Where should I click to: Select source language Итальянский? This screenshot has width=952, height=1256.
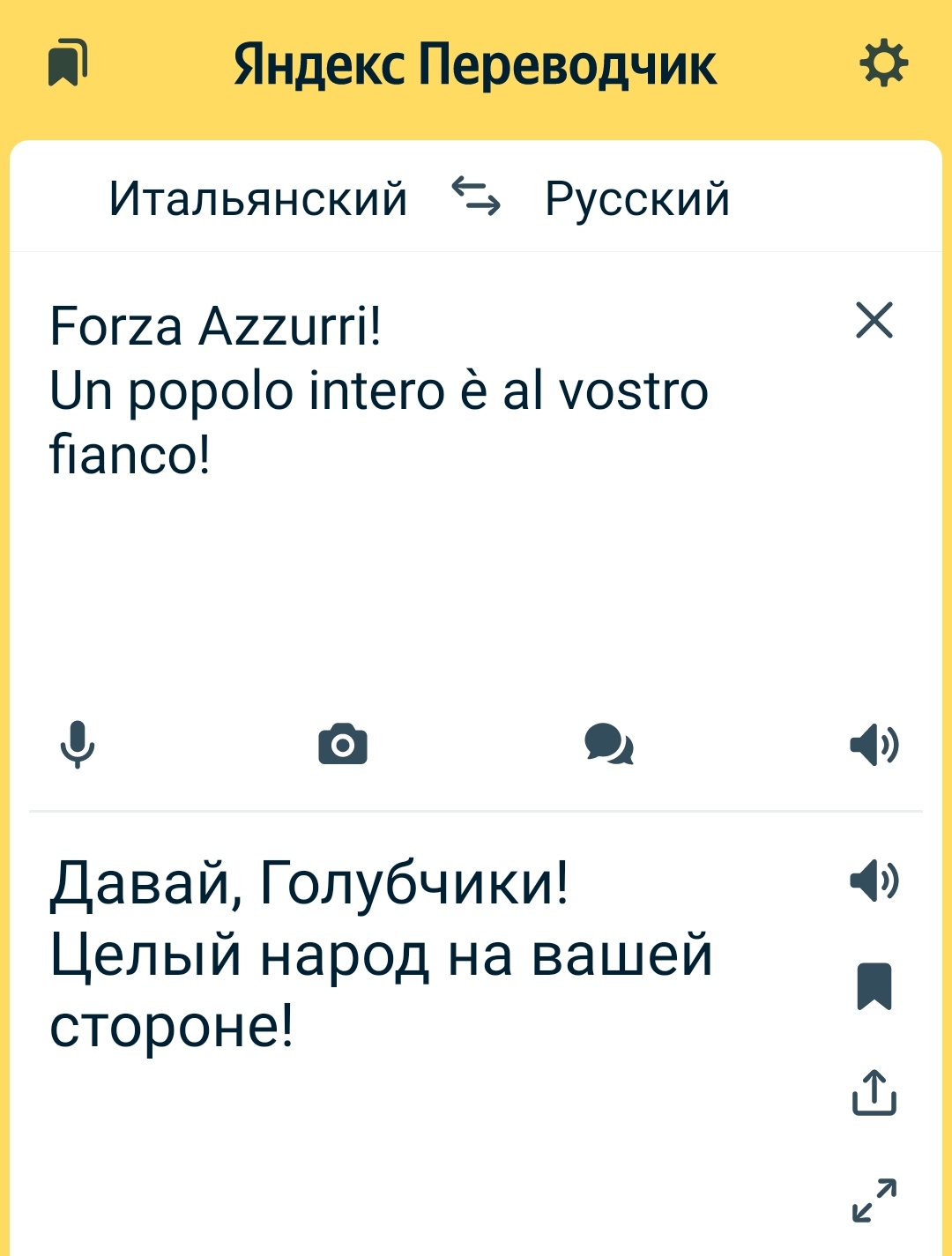257,198
